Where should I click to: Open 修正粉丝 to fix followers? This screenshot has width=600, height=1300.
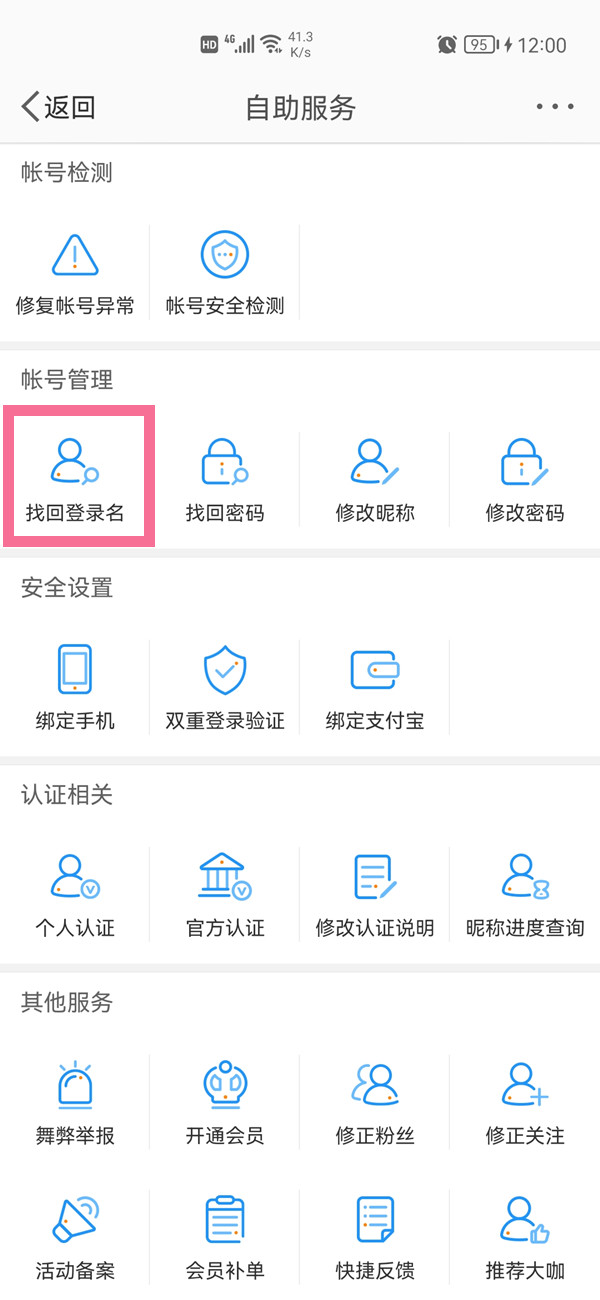point(375,1102)
